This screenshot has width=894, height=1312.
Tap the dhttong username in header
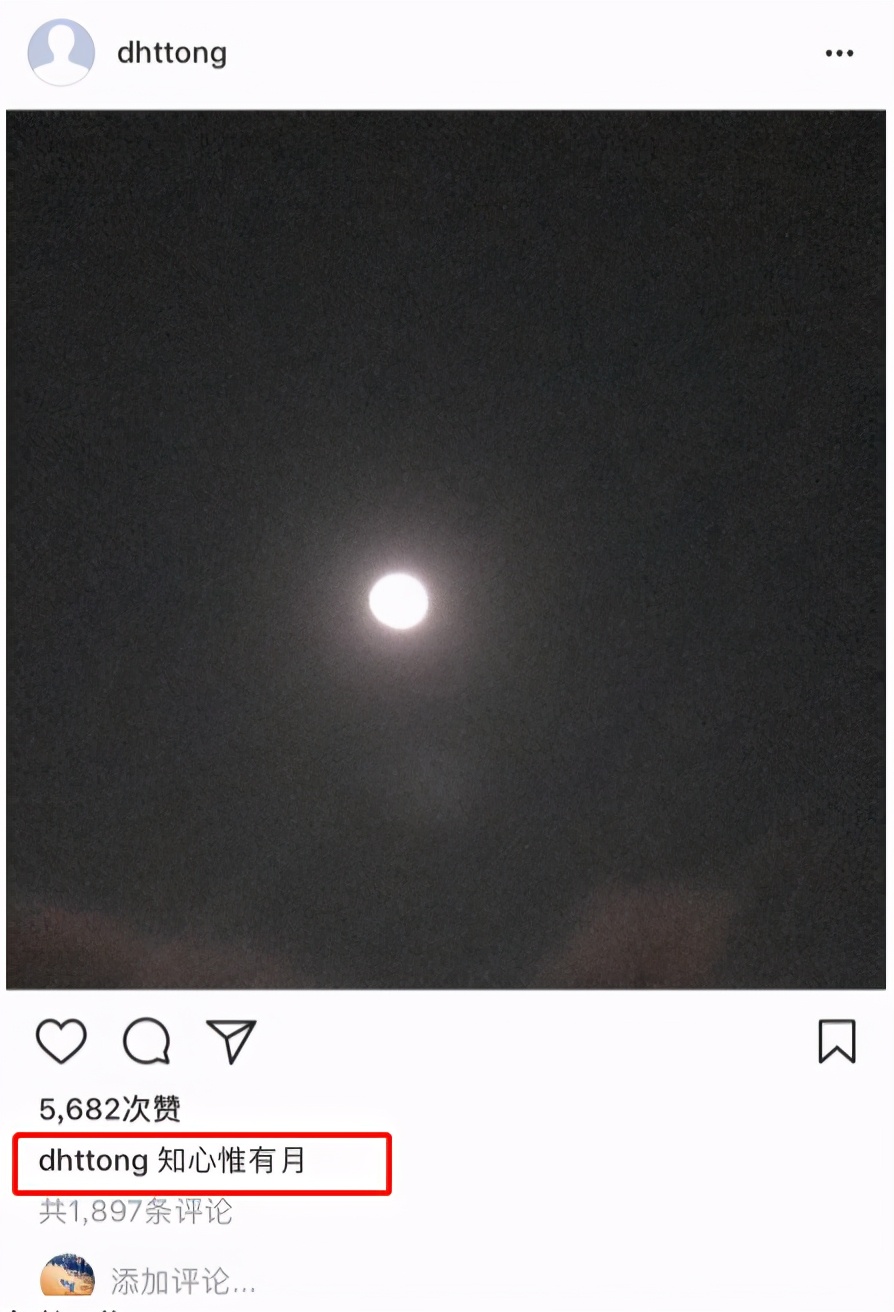click(x=172, y=53)
